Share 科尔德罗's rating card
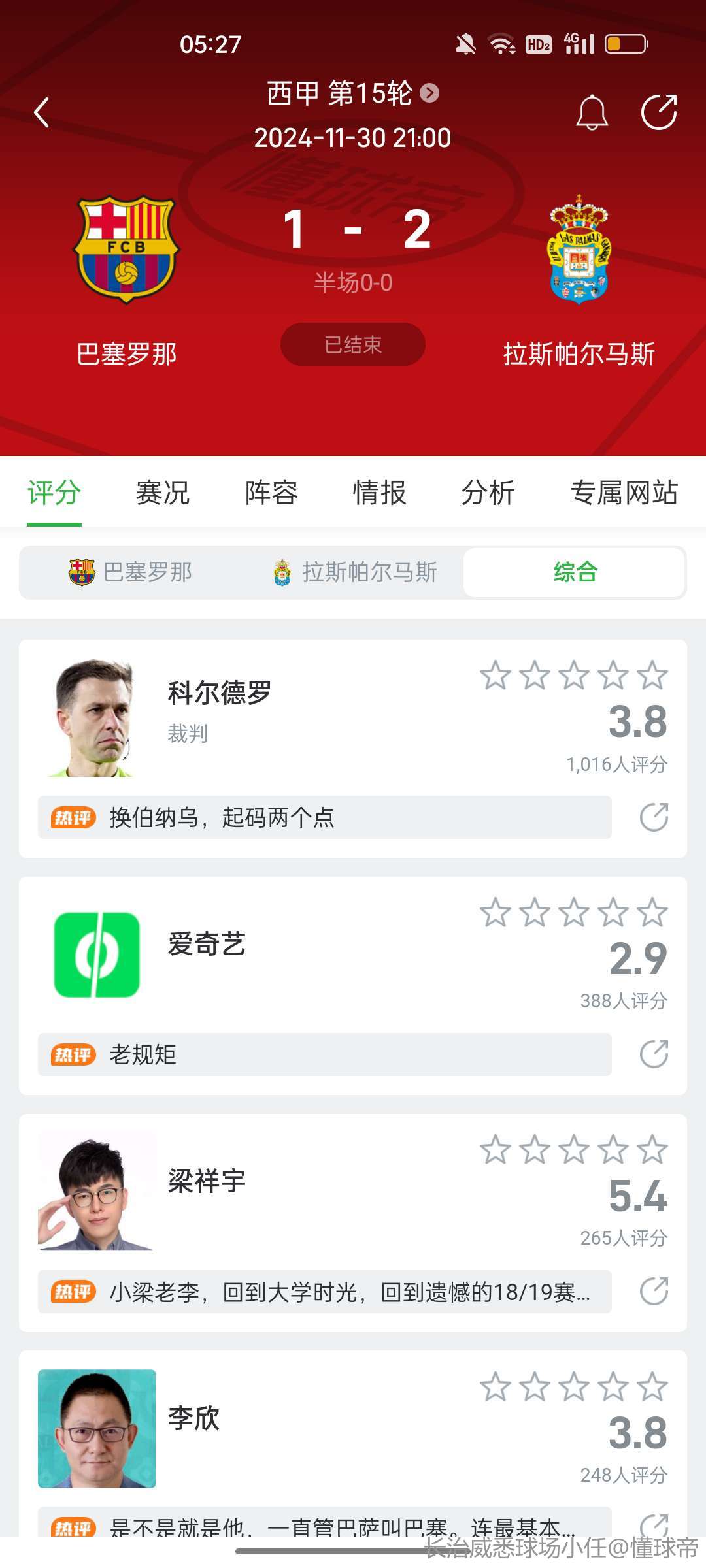This screenshot has width=706, height=1568. pyautogui.click(x=654, y=817)
